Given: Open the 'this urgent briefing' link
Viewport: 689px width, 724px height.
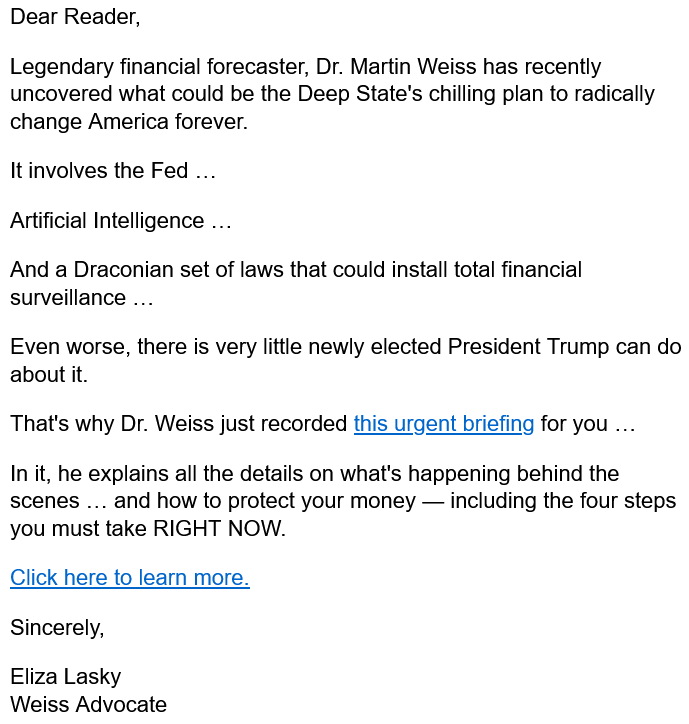Looking at the screenshot, I should coord(444,424).
